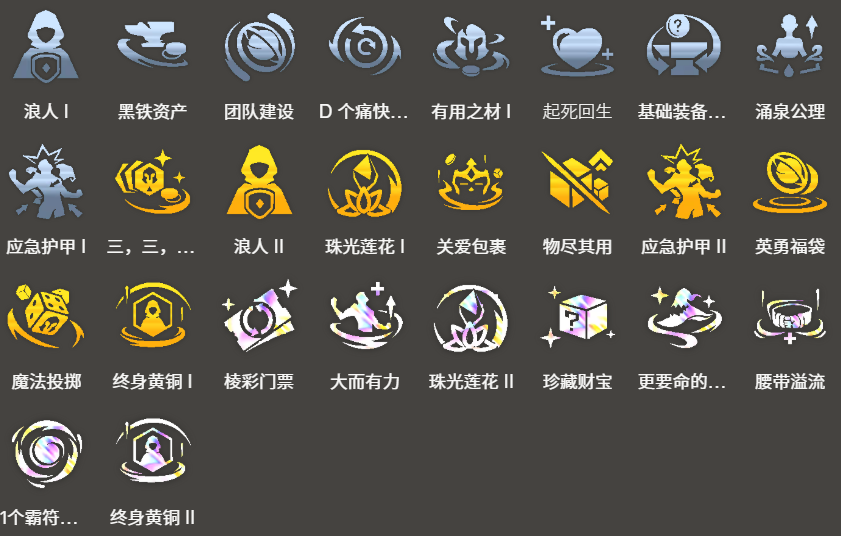Screen dimensions: 841x536
Task: Open the 英勇福袋 icon
Action: click(790, 182)
